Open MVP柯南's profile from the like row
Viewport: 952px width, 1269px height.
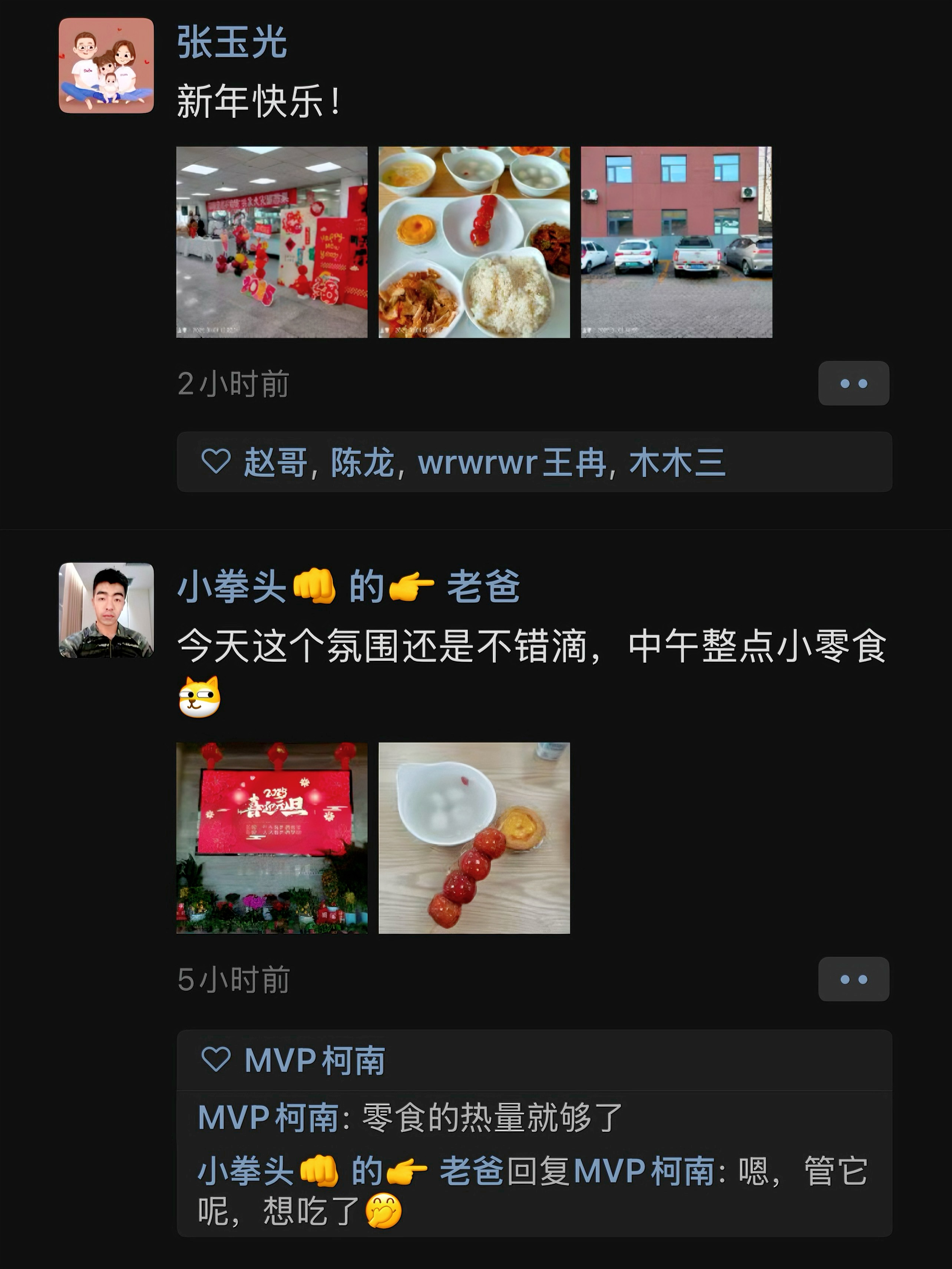314,1060
